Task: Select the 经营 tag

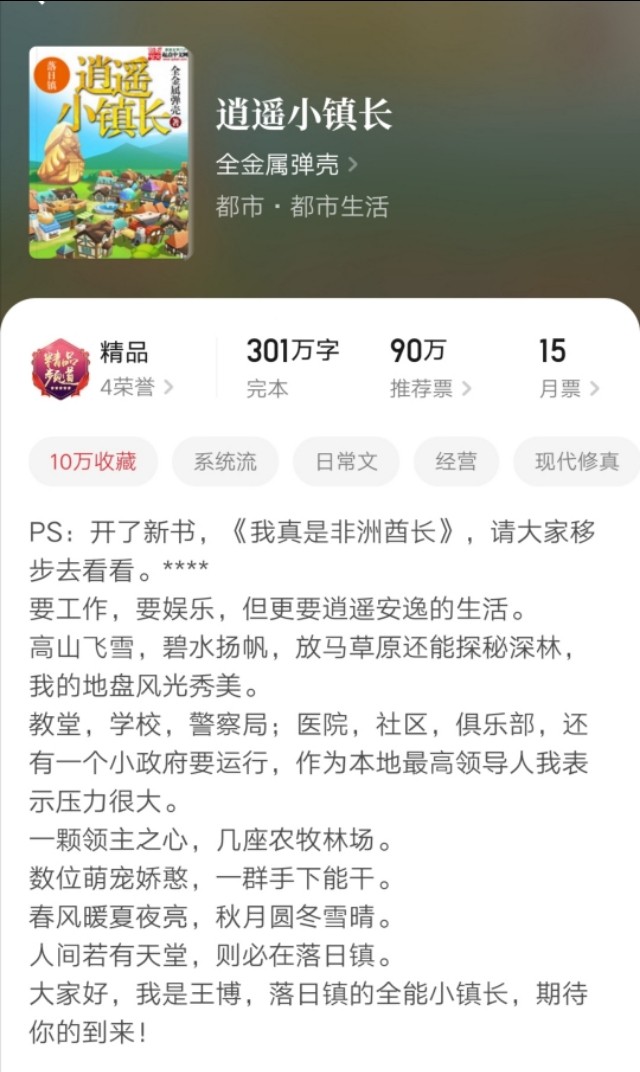Action: pyautogui.click(x=456, y=462)
